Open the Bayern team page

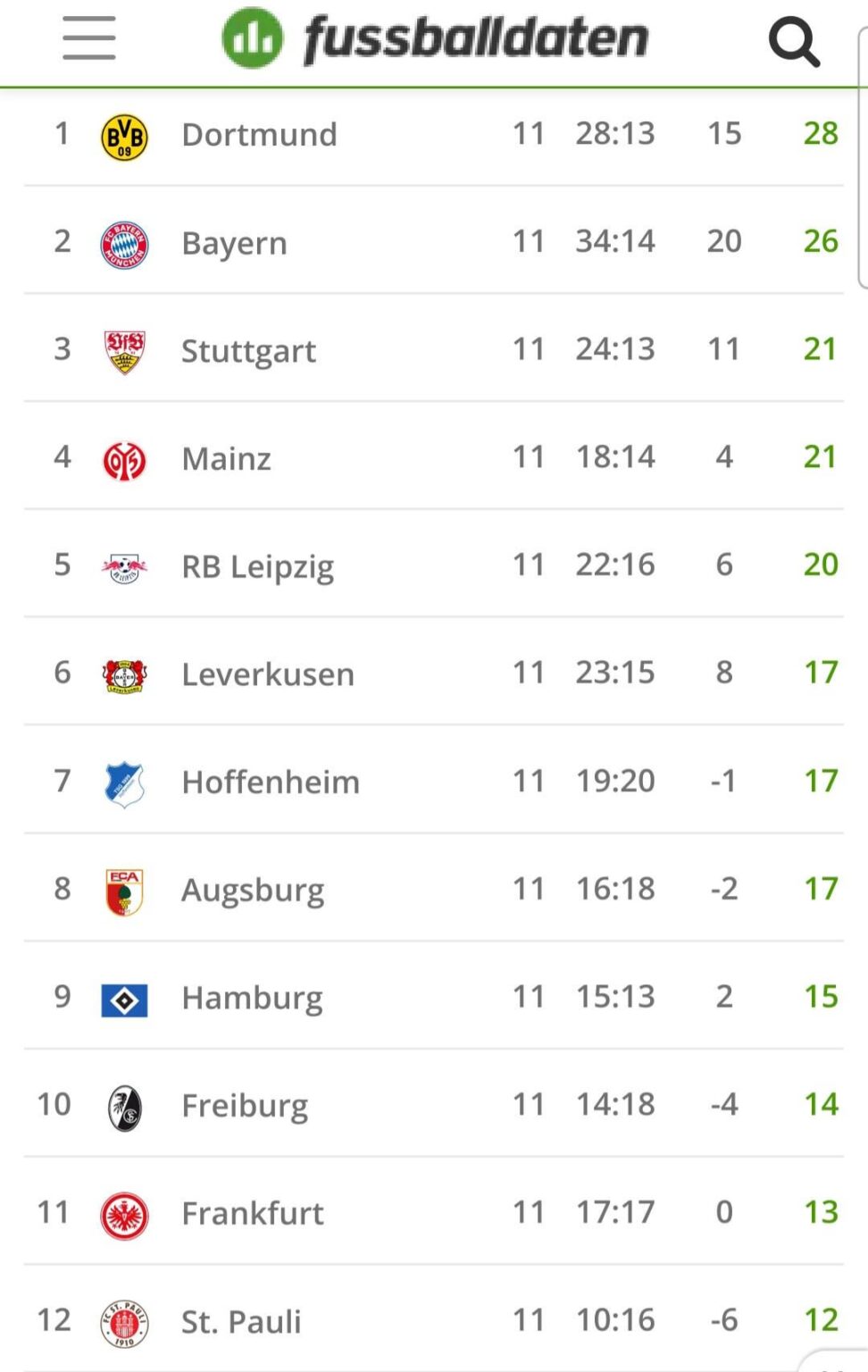click(234, 241)
